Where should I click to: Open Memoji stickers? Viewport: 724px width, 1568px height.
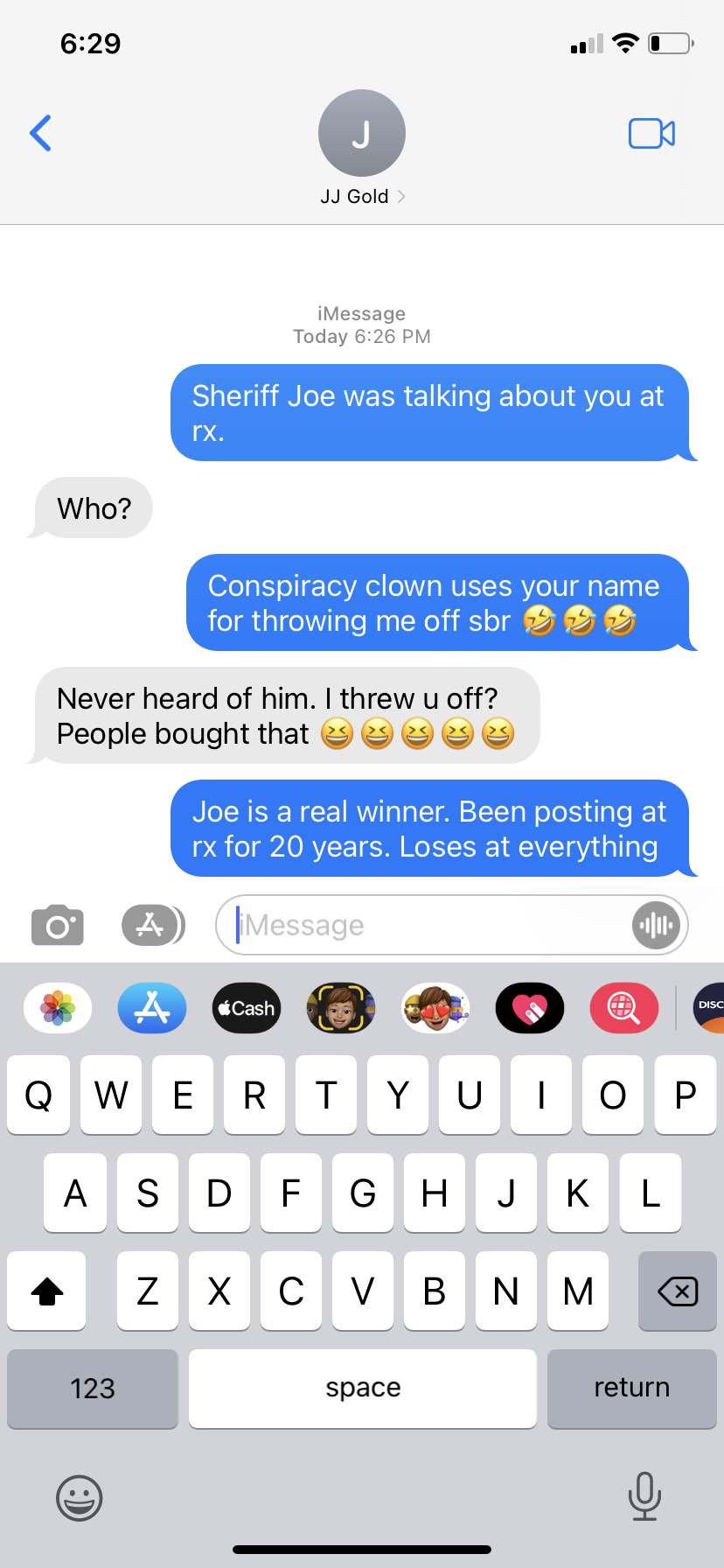coord(435,1008)
